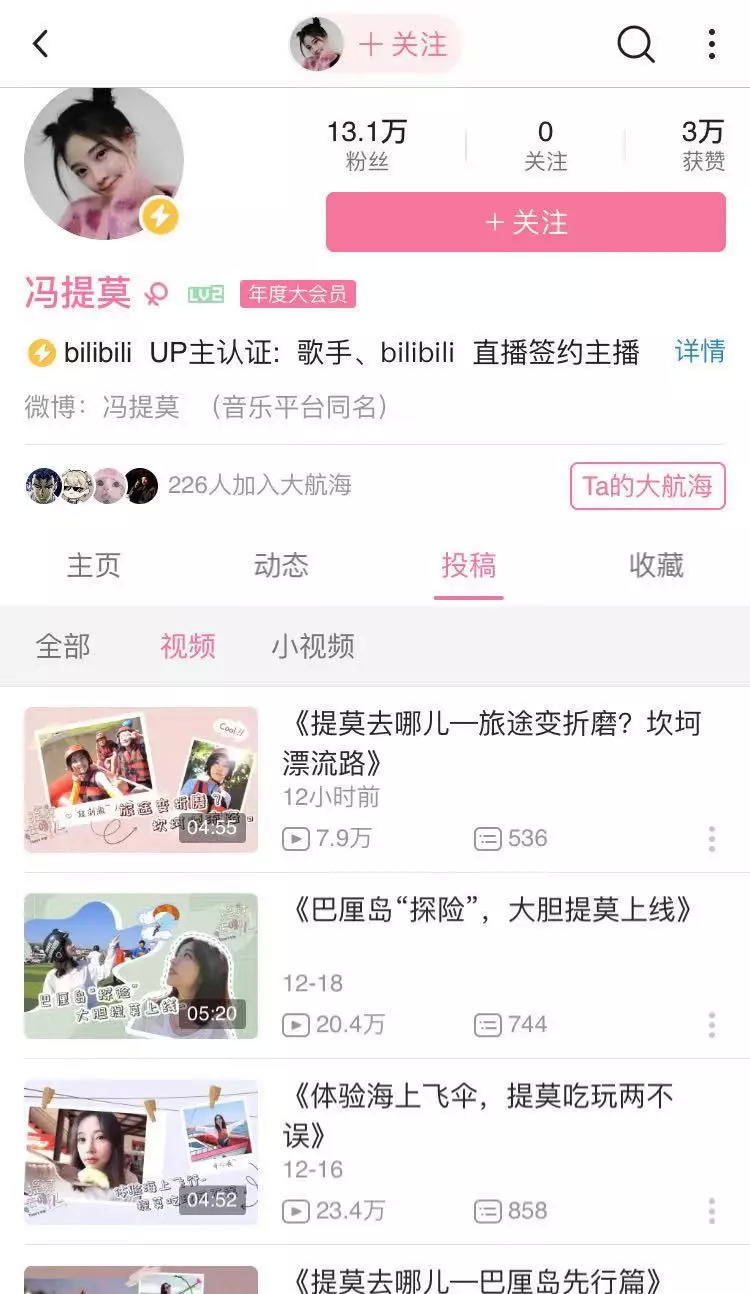This screenshot has height=1294, width=750.
Task: Open the top-right overflow menu
Action: (711, 44)
